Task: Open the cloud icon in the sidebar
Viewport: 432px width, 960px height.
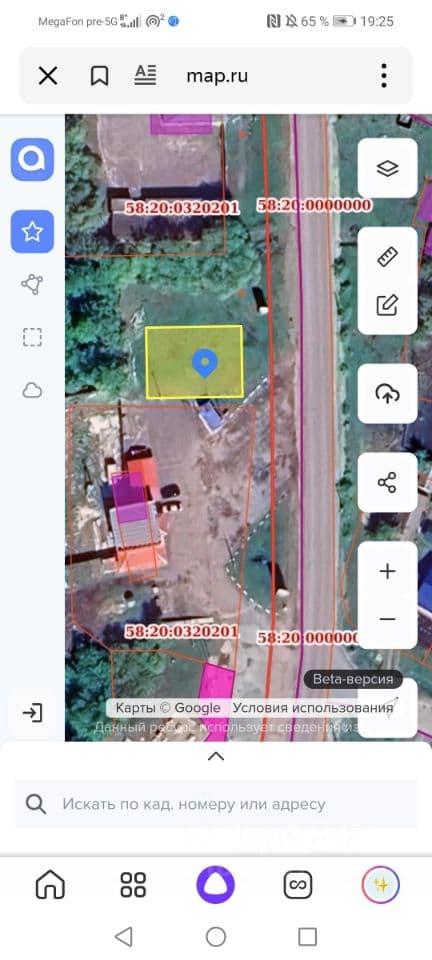Action: 32,390
